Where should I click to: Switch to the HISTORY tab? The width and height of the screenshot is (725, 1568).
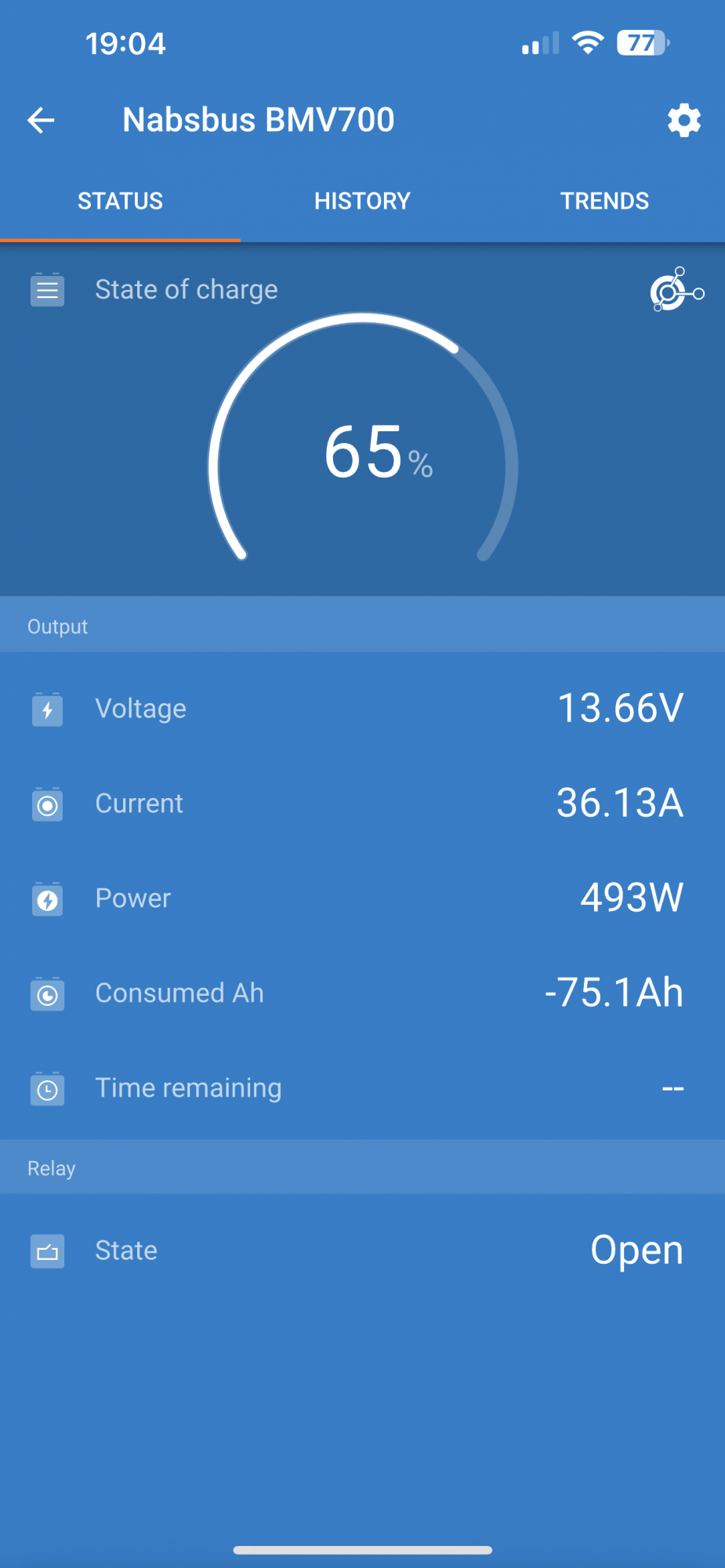point(362,201)
